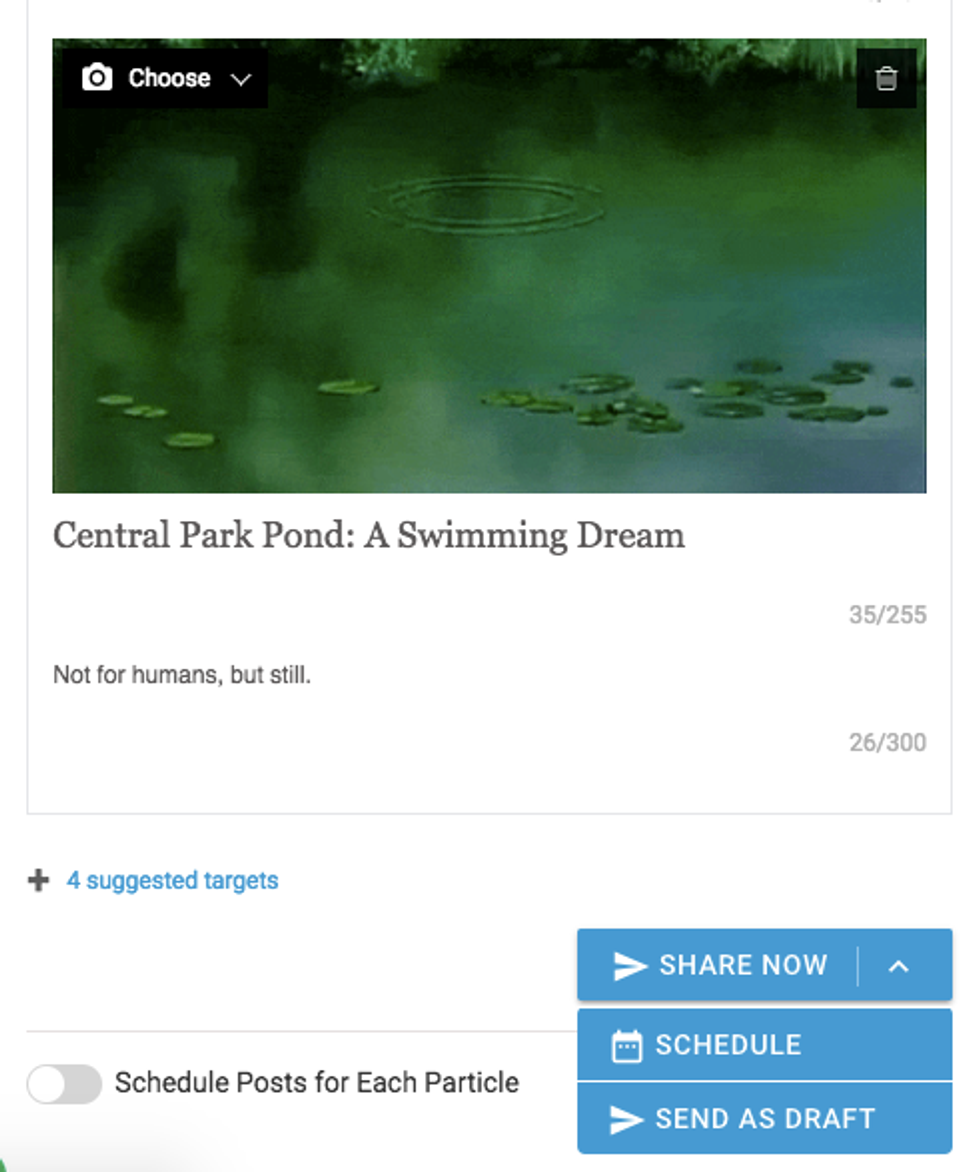Image resolution: width=980 pixels, height=1172 pixels.
Task: Delete the pond image with trash icon
Action: pyautogui.click(x=886, y=79)
